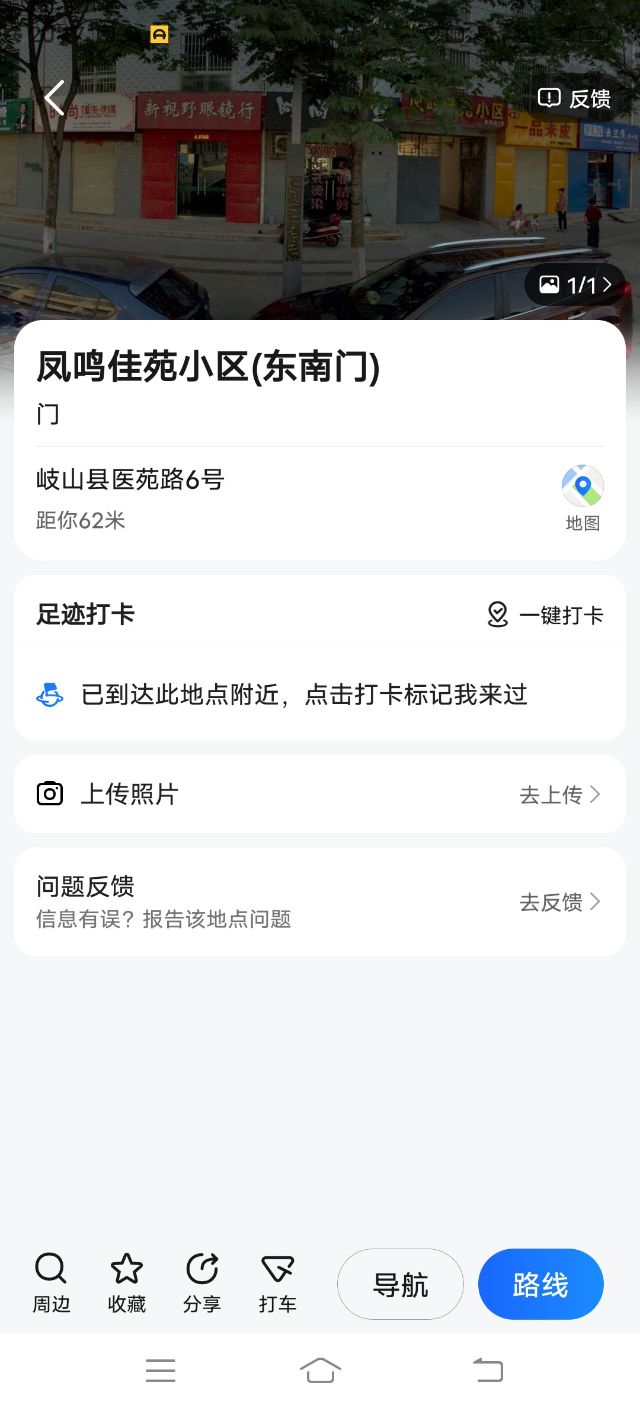This screenshot has width=640, height=1408.
Task: Open the system recent apps menu
Action: click(160, 1370)
